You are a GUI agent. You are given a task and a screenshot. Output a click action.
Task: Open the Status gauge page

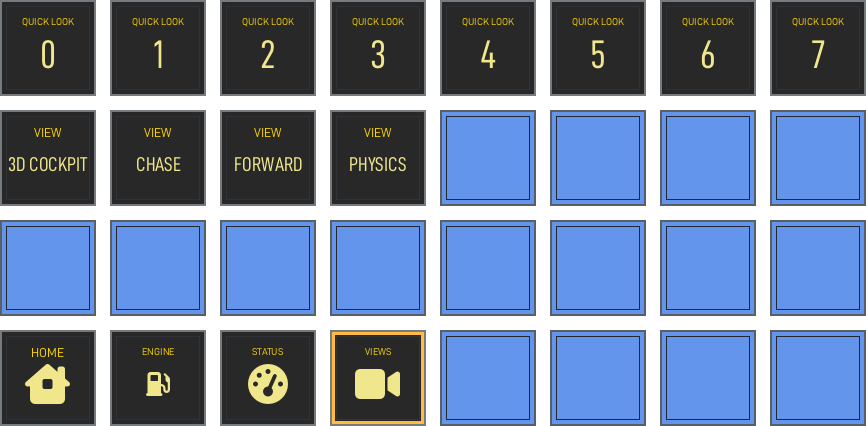[268, 378]
